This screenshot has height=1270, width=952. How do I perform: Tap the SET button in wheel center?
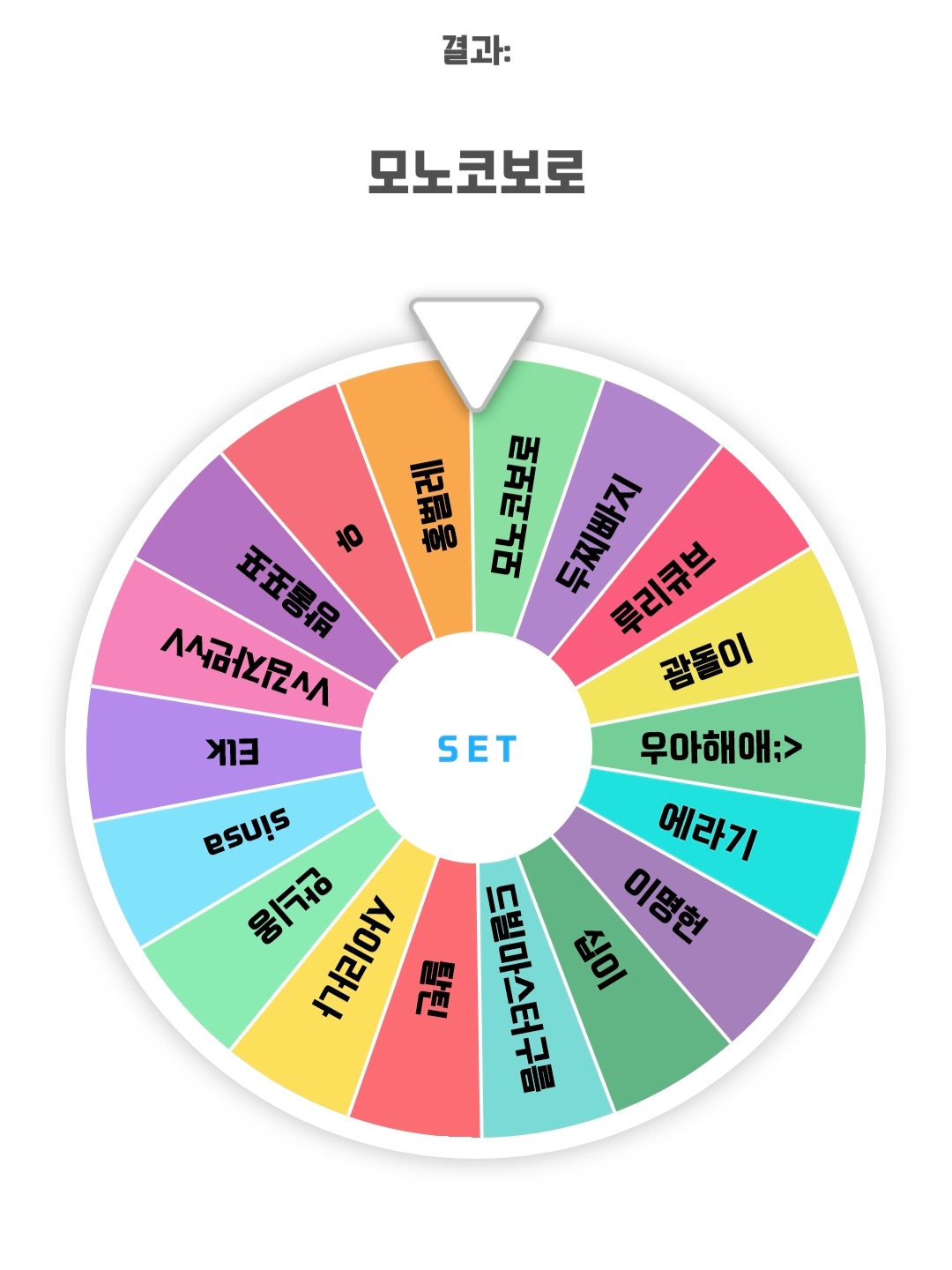[x=476, y=749]
